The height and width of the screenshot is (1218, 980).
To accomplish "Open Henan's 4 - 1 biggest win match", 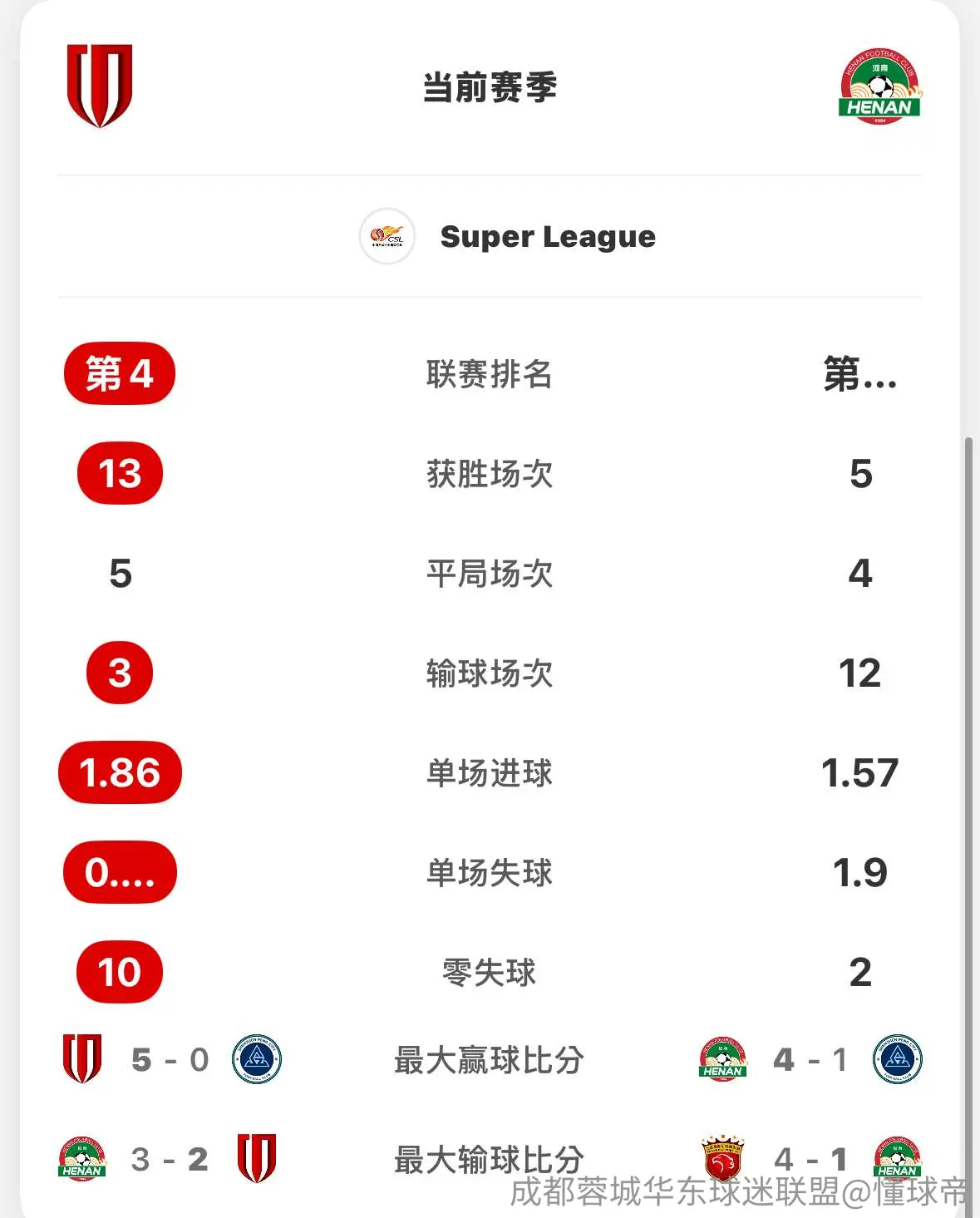I will tap(810, 1059).
